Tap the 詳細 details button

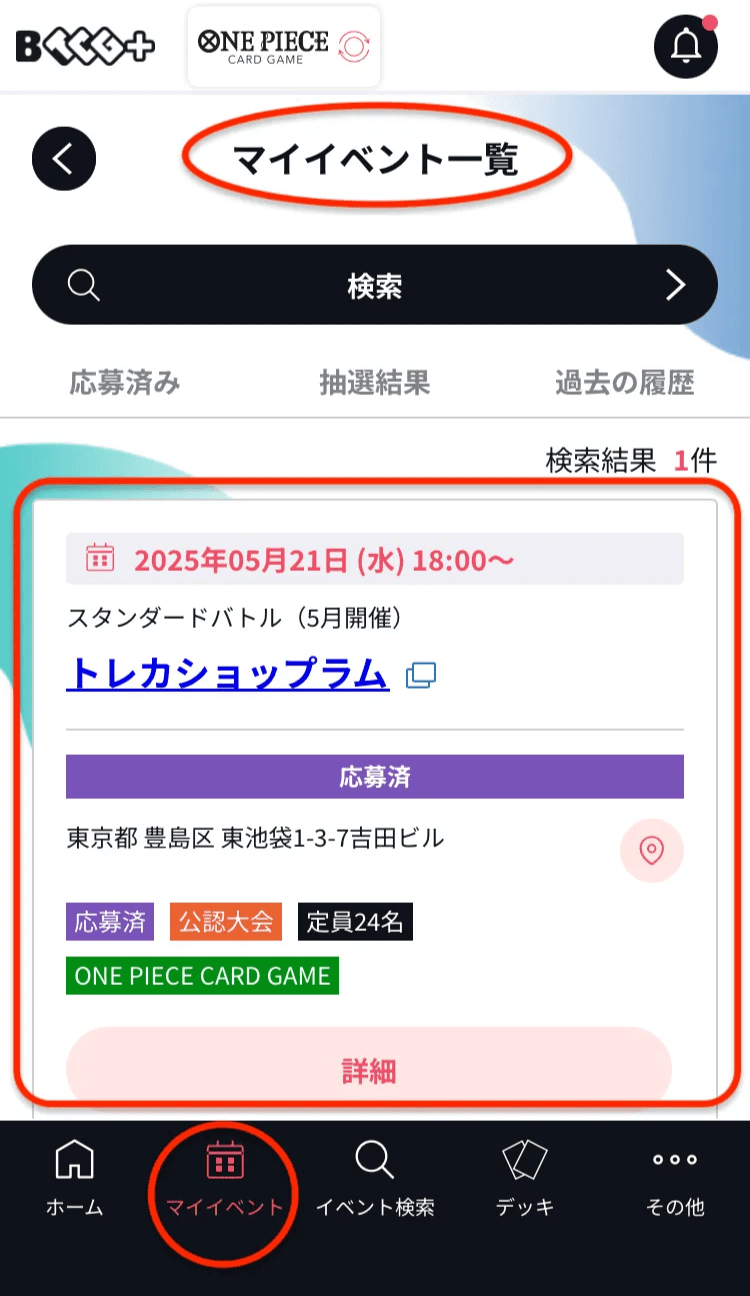(369, 1071)
